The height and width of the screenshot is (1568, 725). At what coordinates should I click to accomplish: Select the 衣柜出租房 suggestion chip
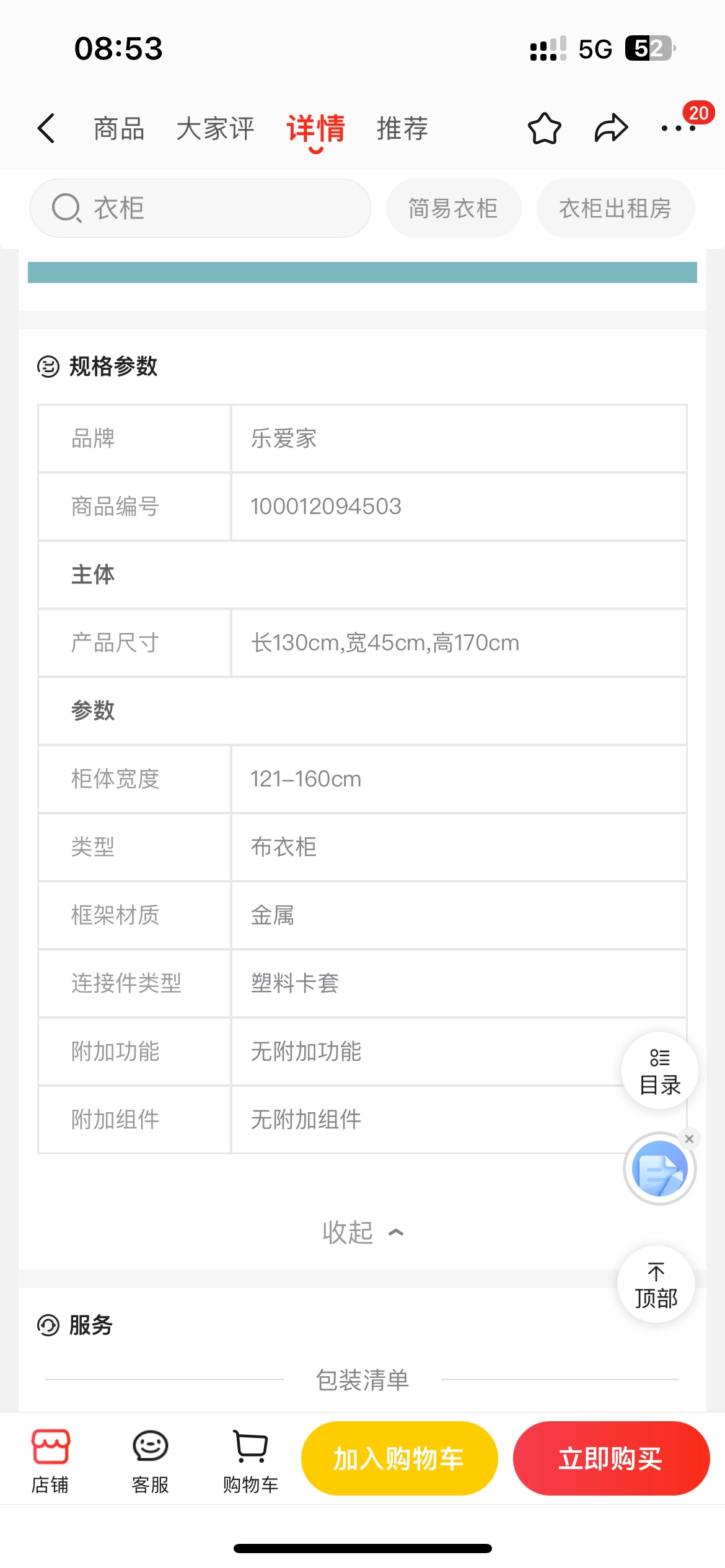tap(615, 208)
